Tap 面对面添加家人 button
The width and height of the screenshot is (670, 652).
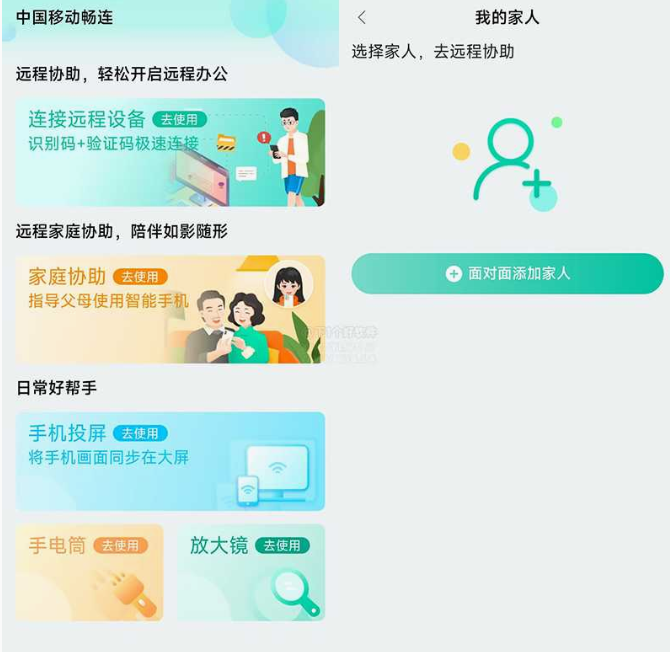(507, 274)
